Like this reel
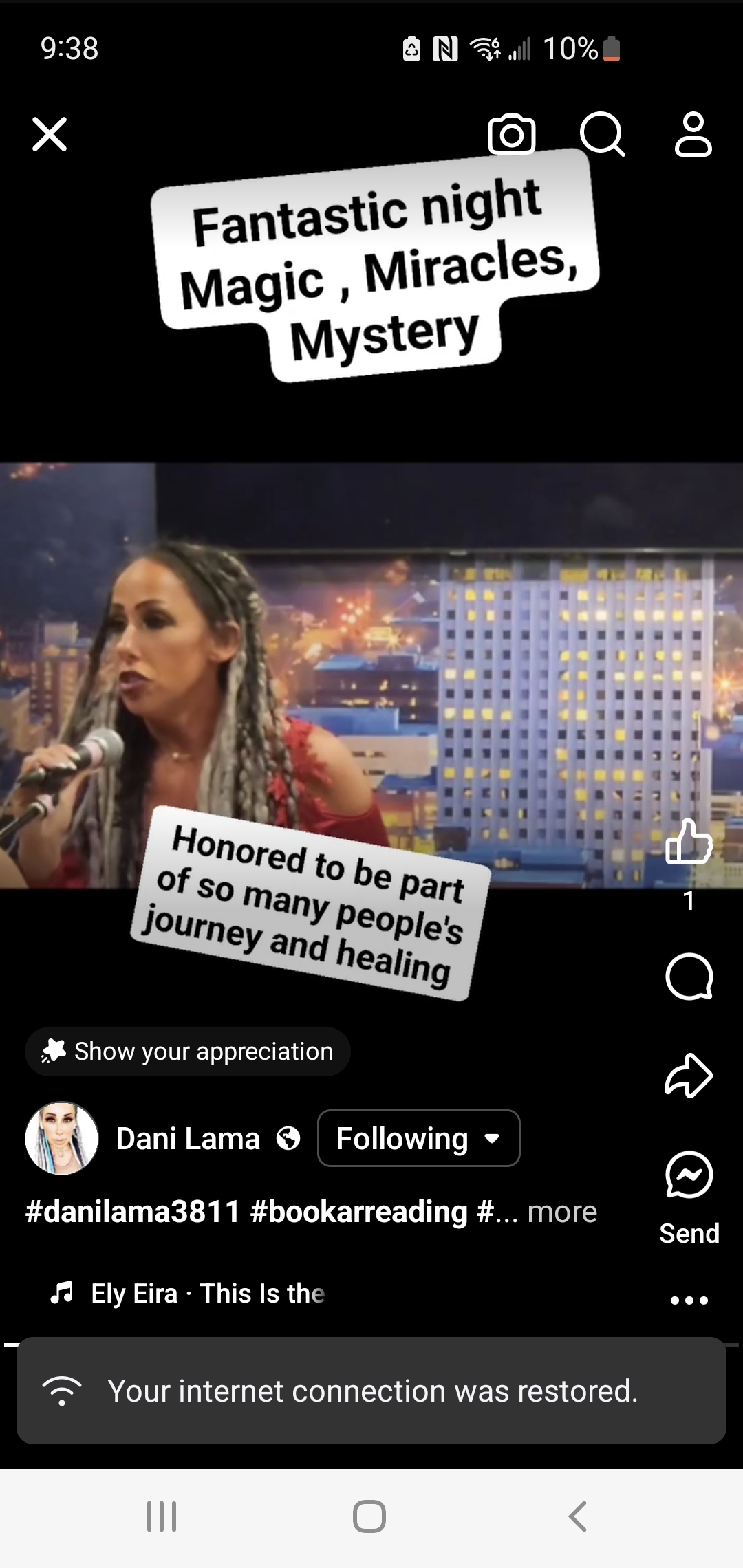Screen dimensions: 743x1568 [689, 842]
